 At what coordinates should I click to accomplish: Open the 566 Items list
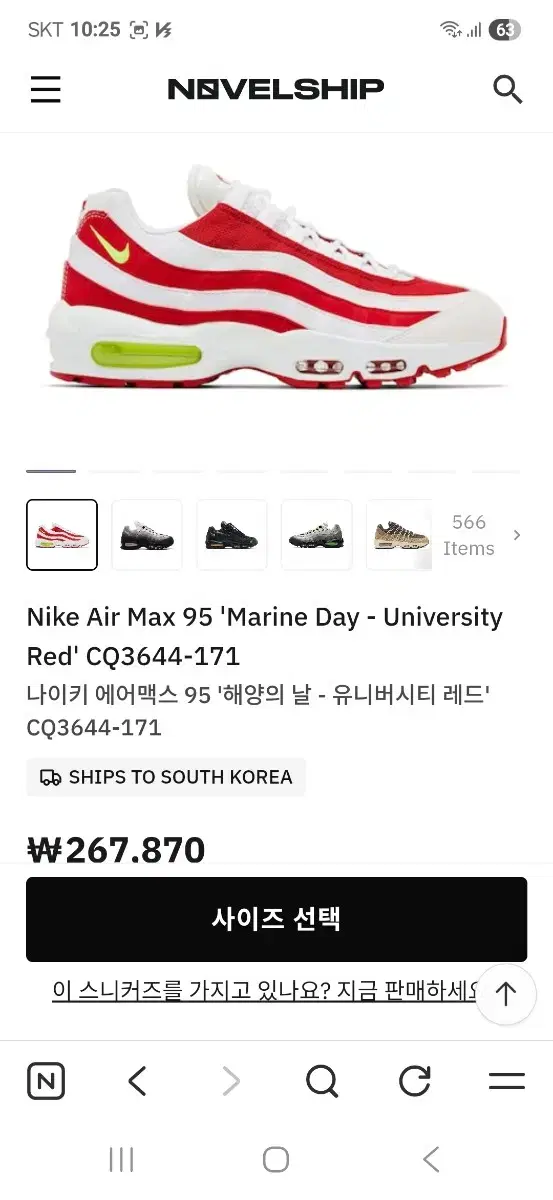(482, 535)
